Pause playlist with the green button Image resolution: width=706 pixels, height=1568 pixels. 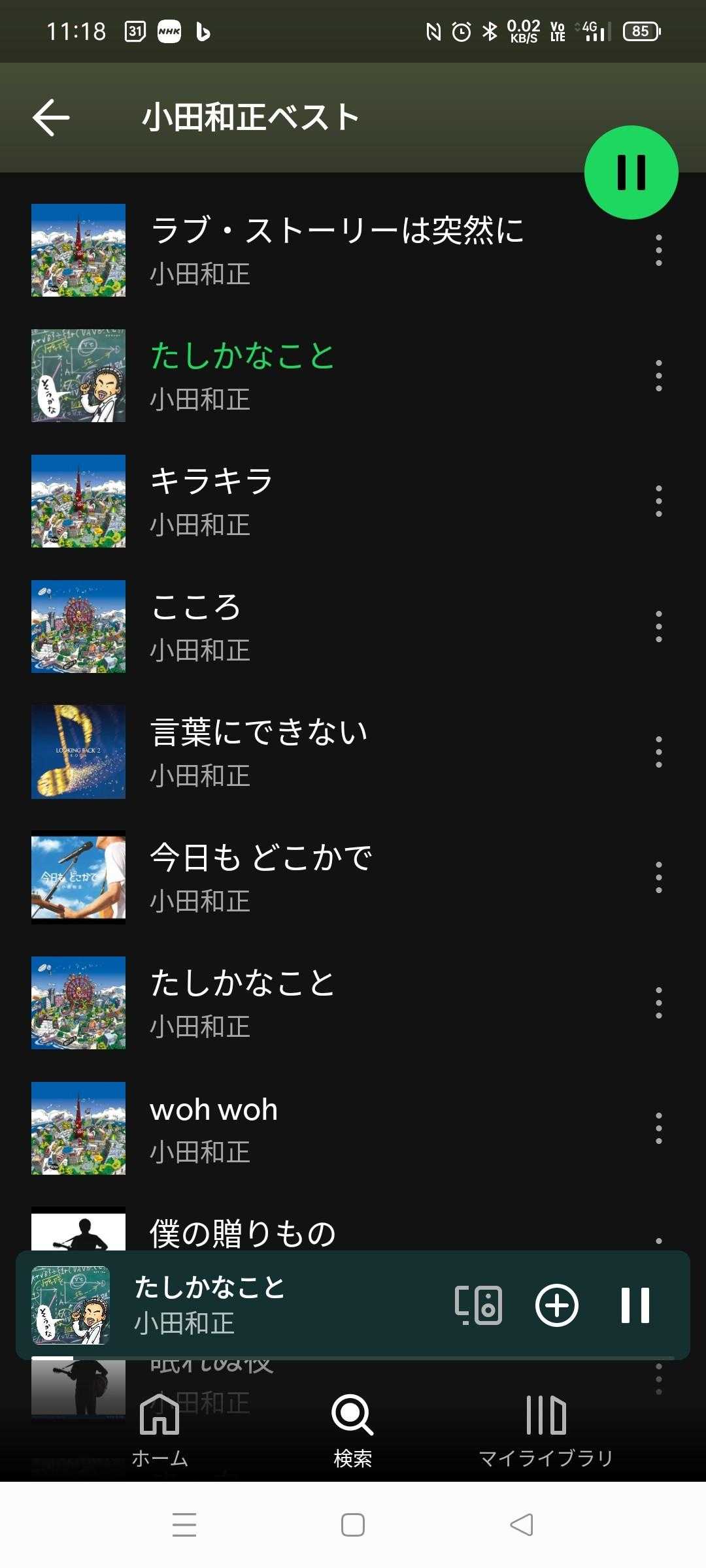[631, 172]
